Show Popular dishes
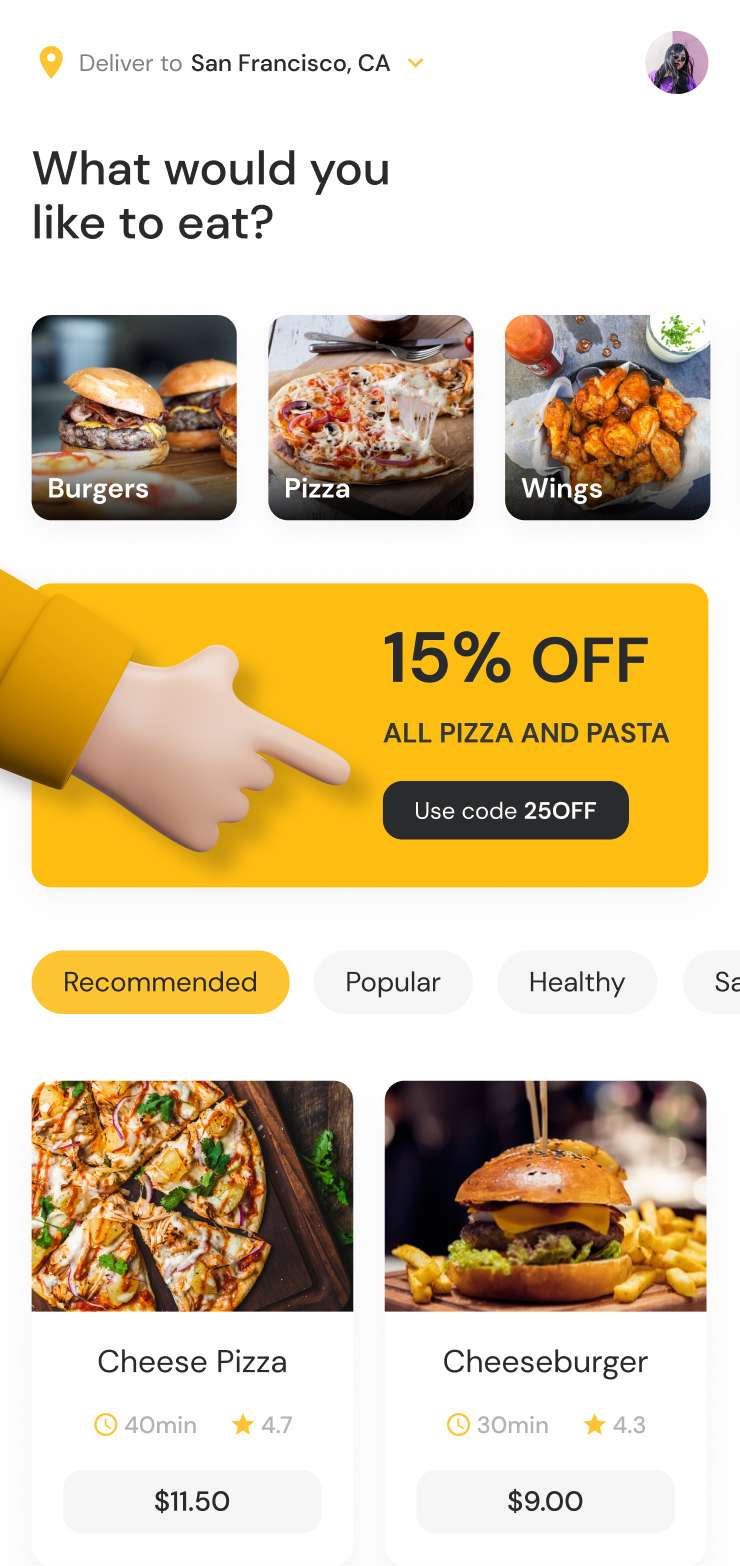The image size is (740, 1566). tap(393, 982)
